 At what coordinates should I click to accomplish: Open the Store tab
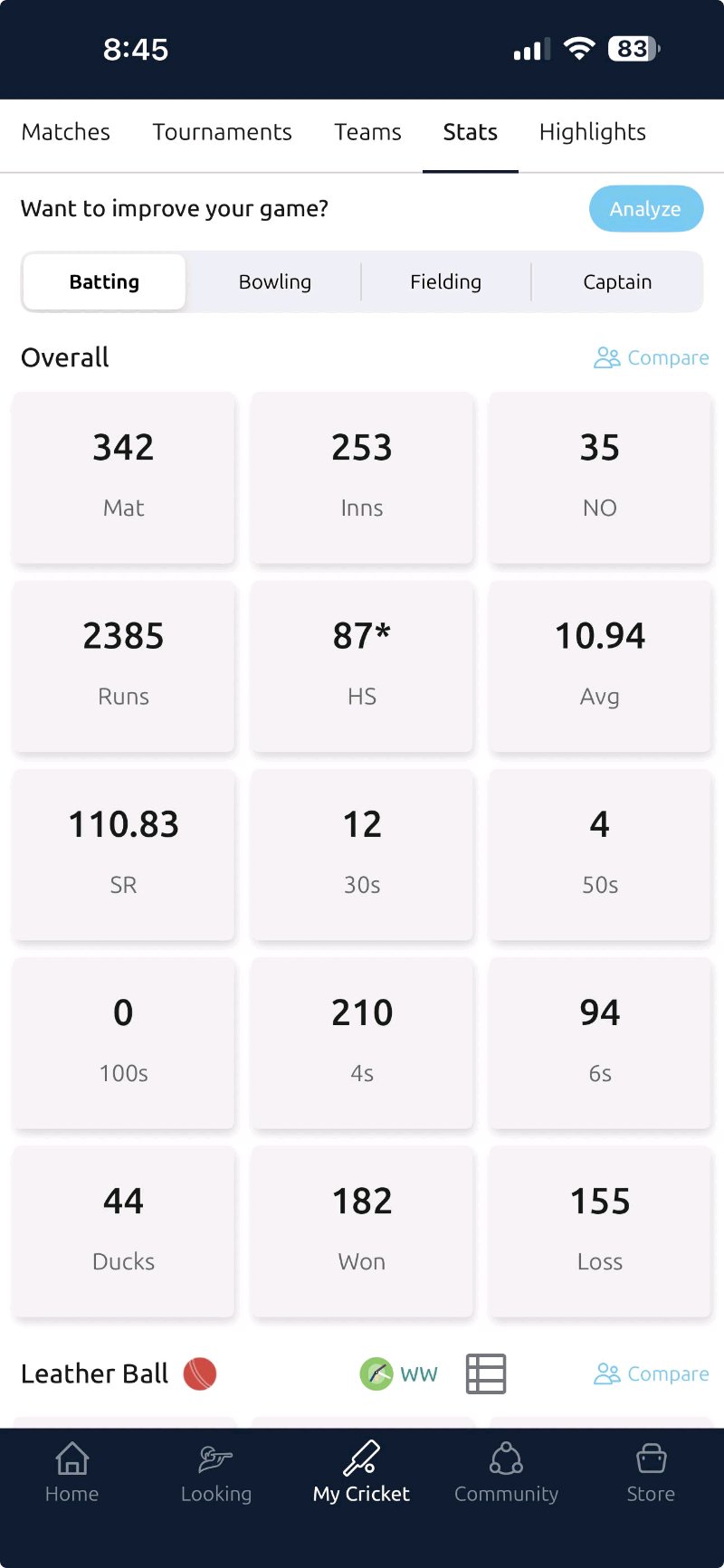[x=651, y=1472]
